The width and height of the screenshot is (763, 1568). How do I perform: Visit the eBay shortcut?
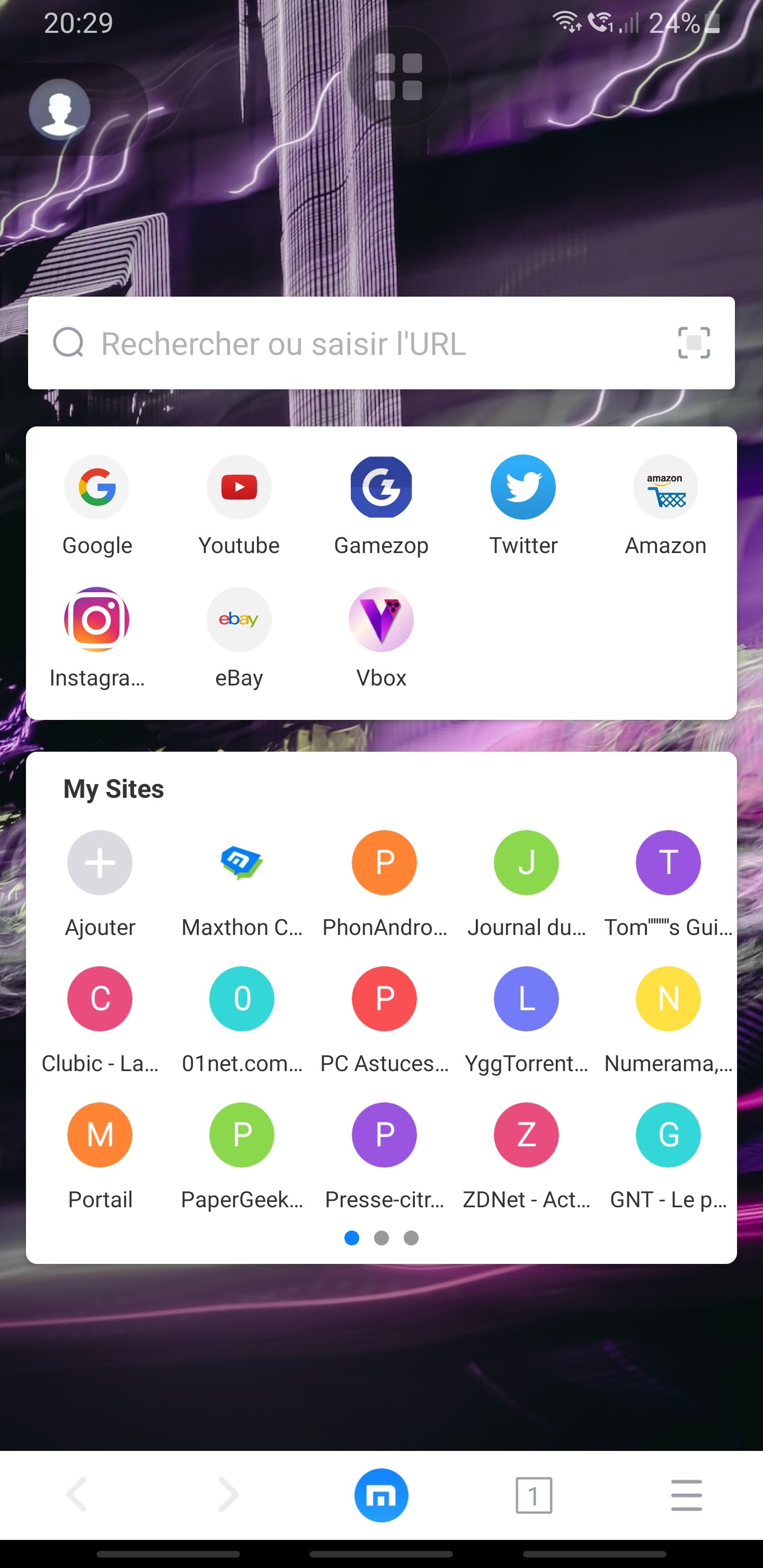point(239,638)
